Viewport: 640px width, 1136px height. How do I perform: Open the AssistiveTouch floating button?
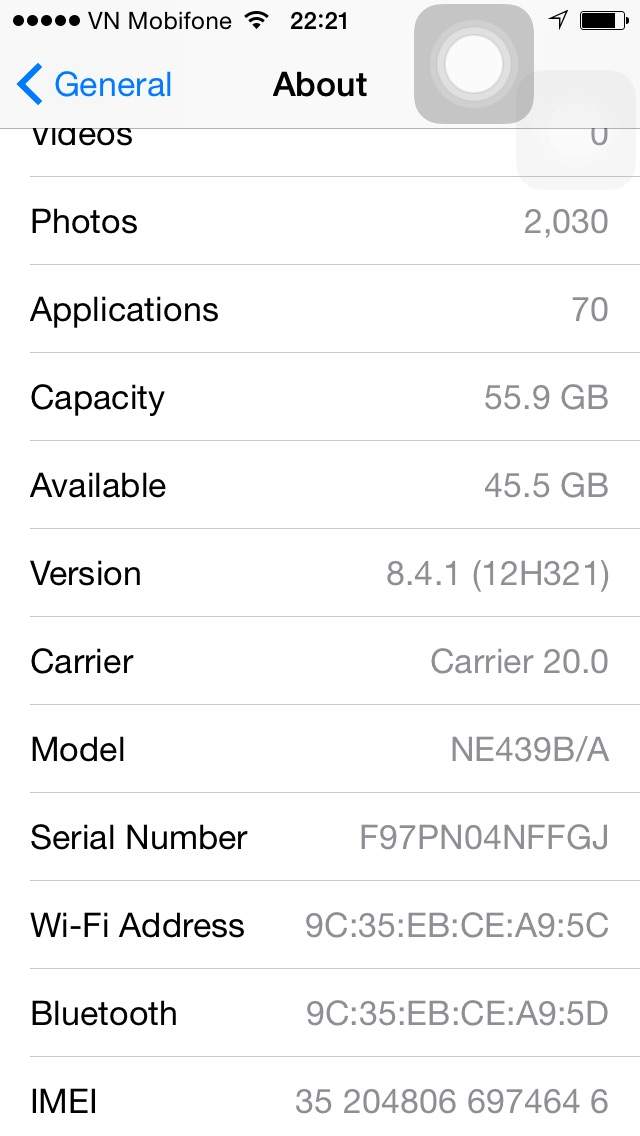coord(474,65)
